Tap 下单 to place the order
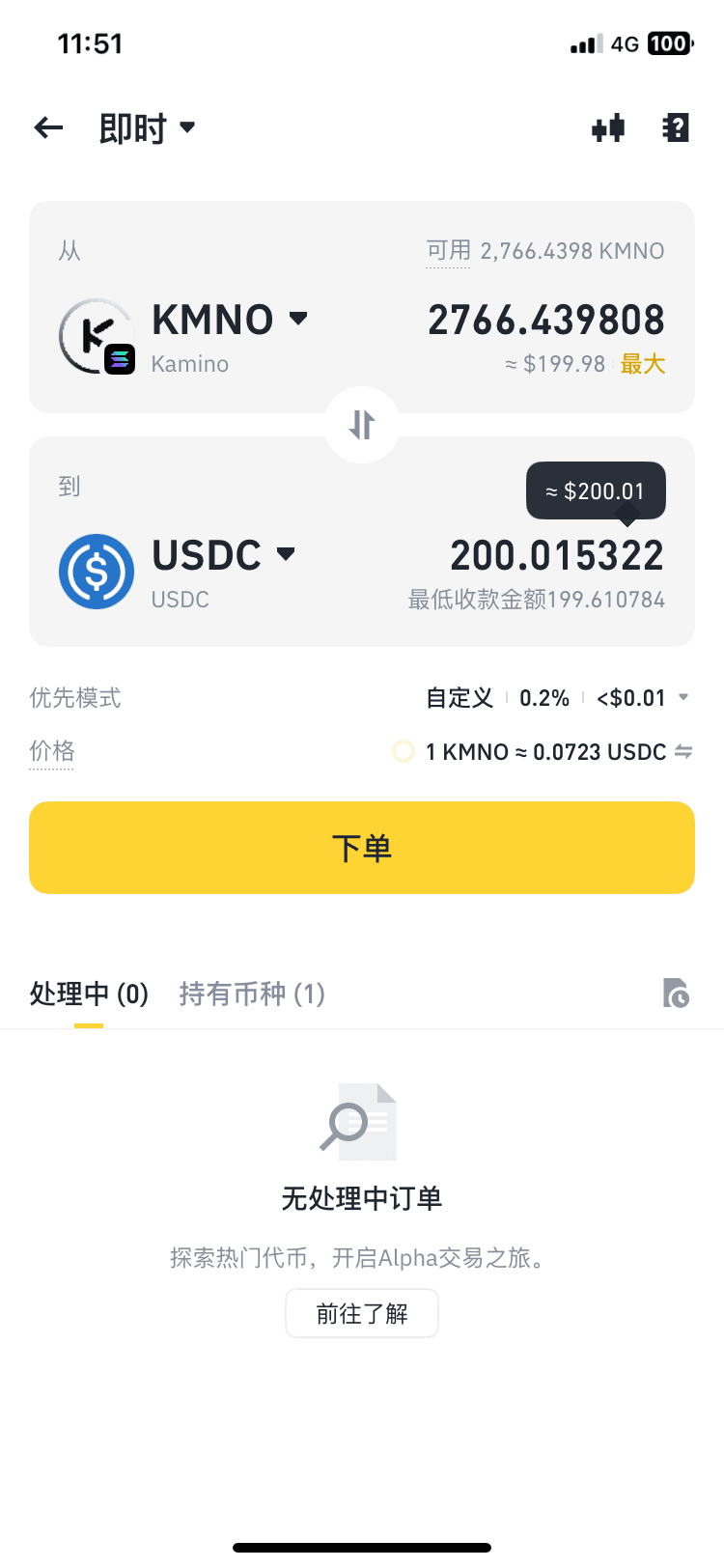 362,848
